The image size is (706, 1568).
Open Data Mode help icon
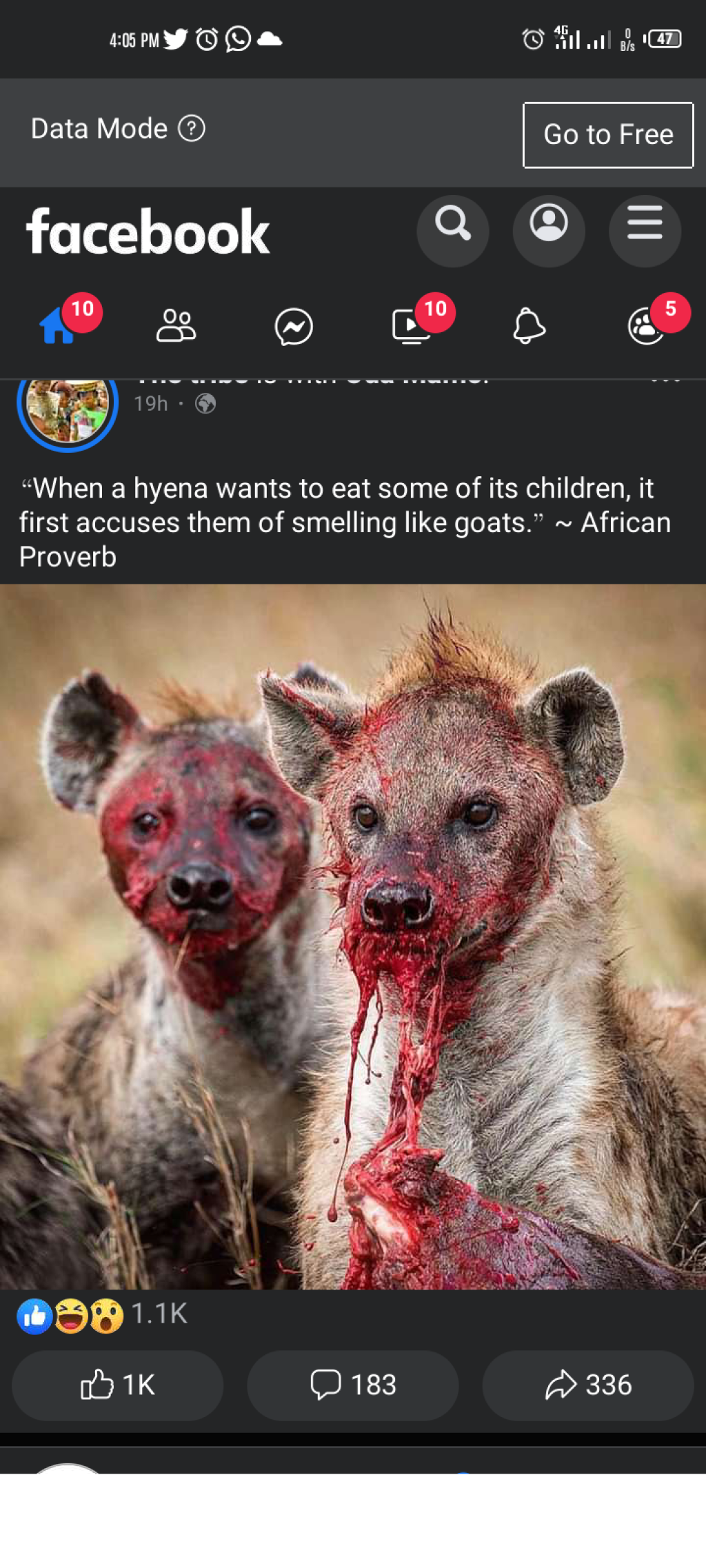point(192,129)
